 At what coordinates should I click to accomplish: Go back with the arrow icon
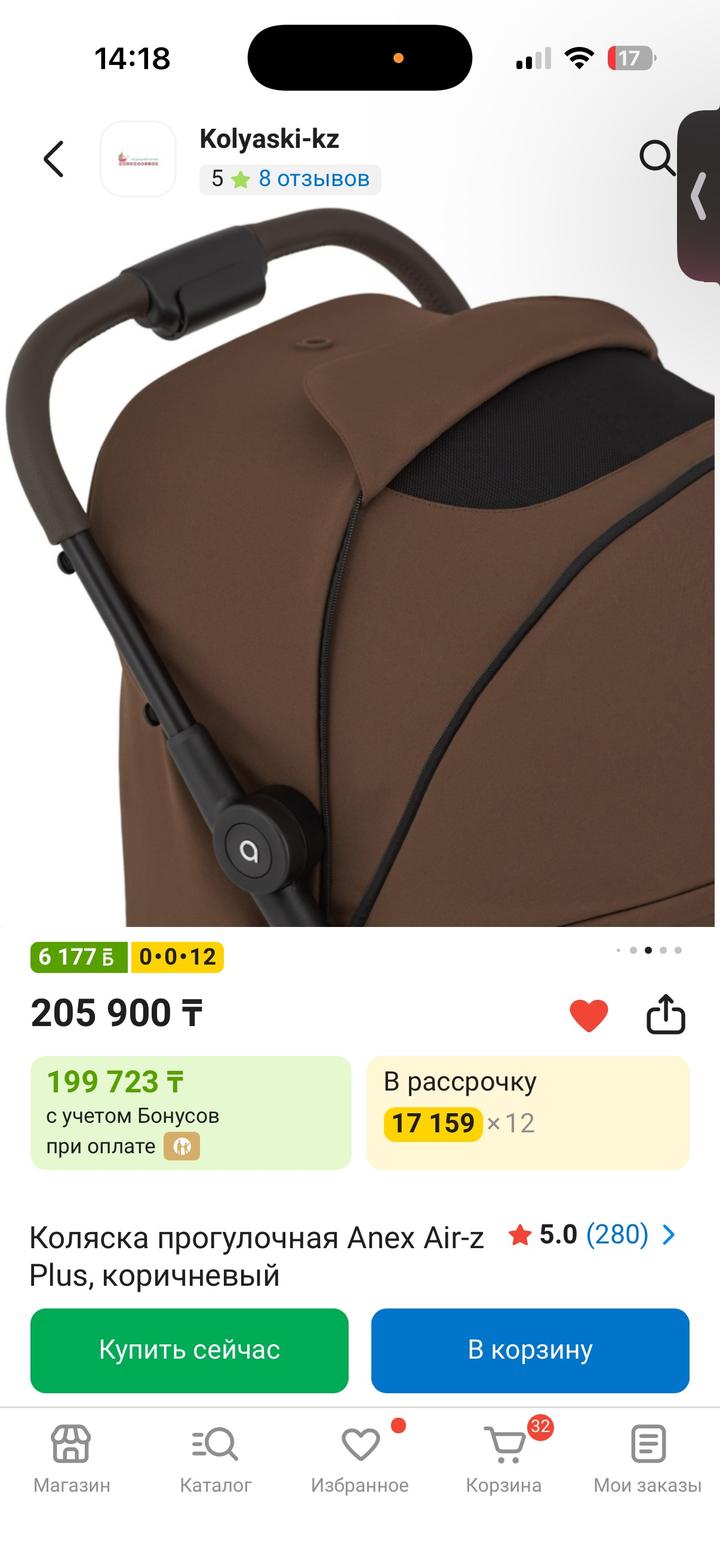click(53, 159)
